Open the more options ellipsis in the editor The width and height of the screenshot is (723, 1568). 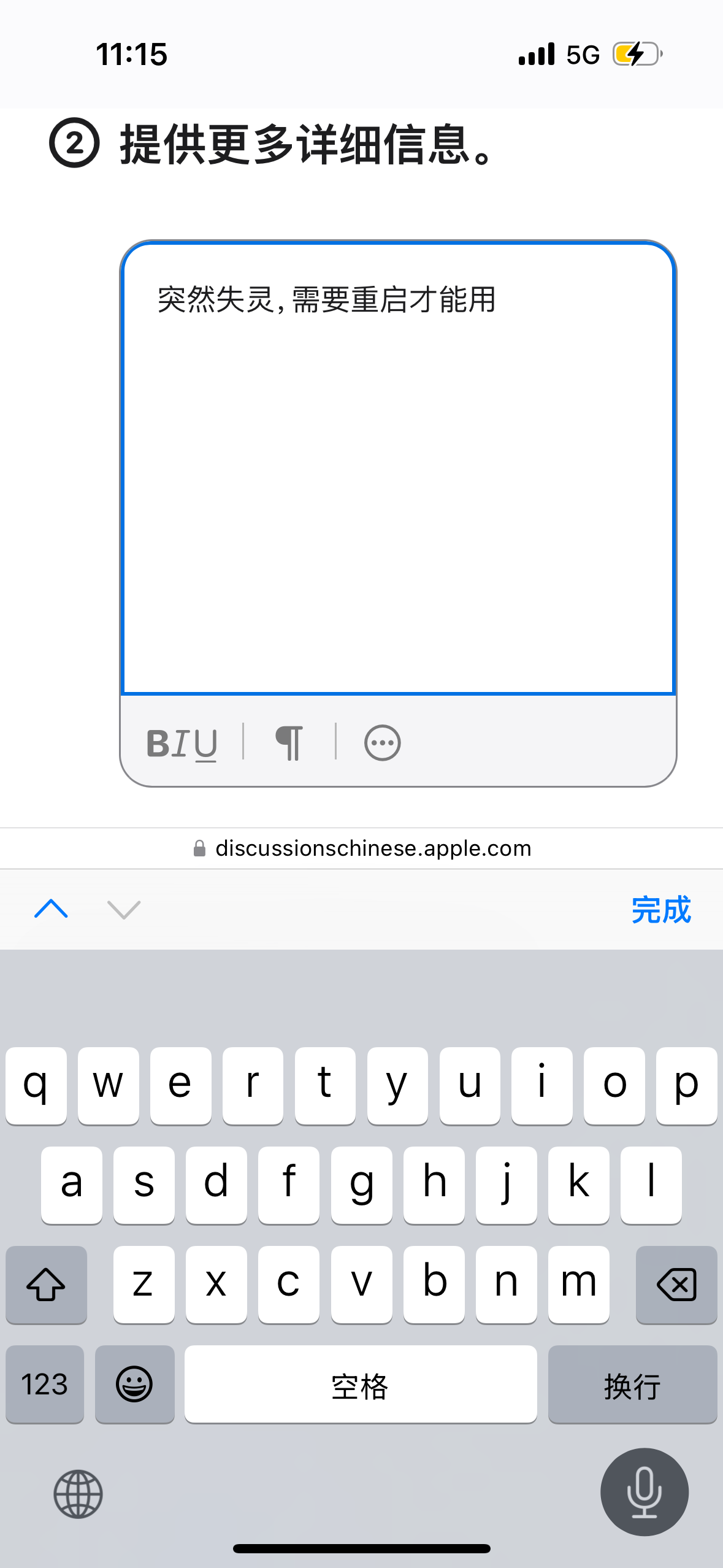(x=382, y=743)
